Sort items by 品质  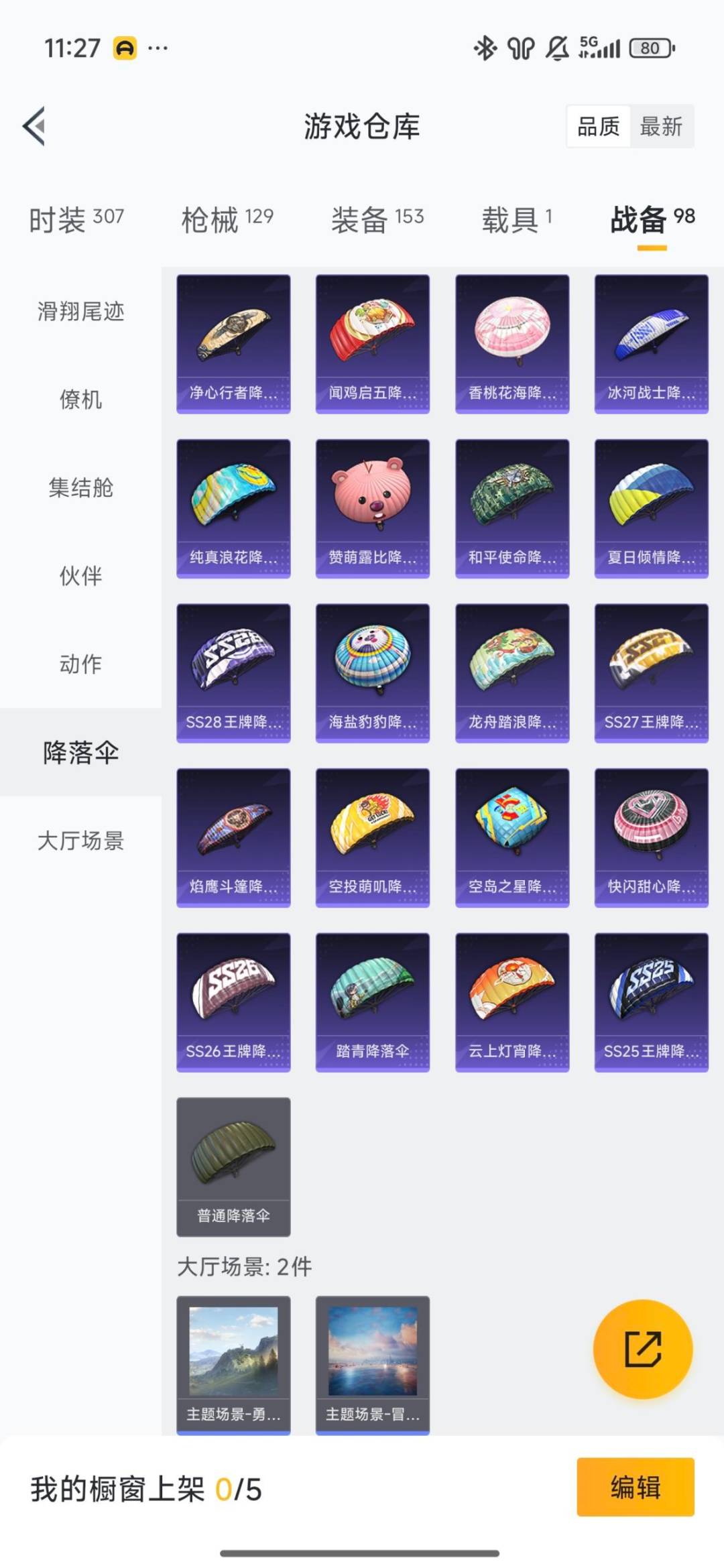coord(598,126)
